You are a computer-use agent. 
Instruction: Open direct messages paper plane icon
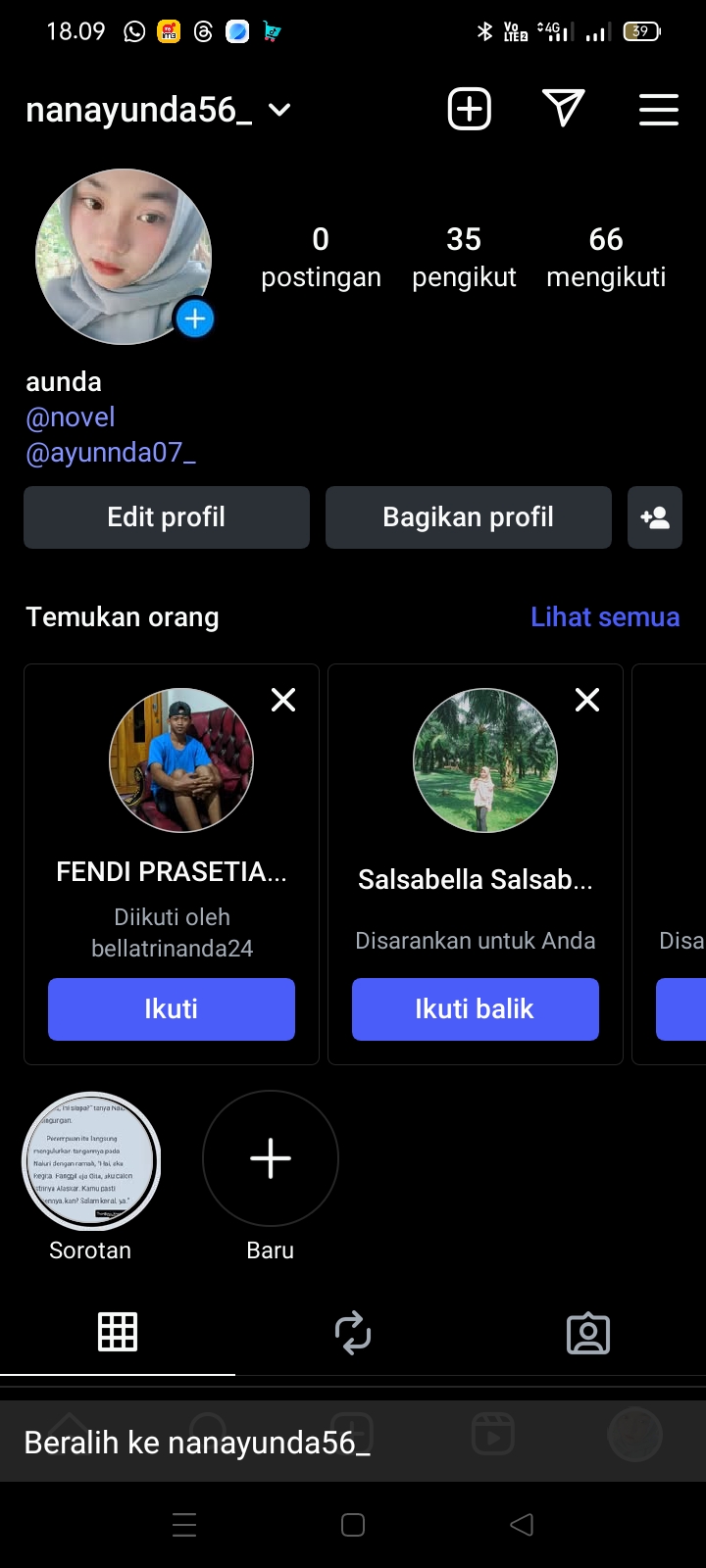[x=564, y=109]
